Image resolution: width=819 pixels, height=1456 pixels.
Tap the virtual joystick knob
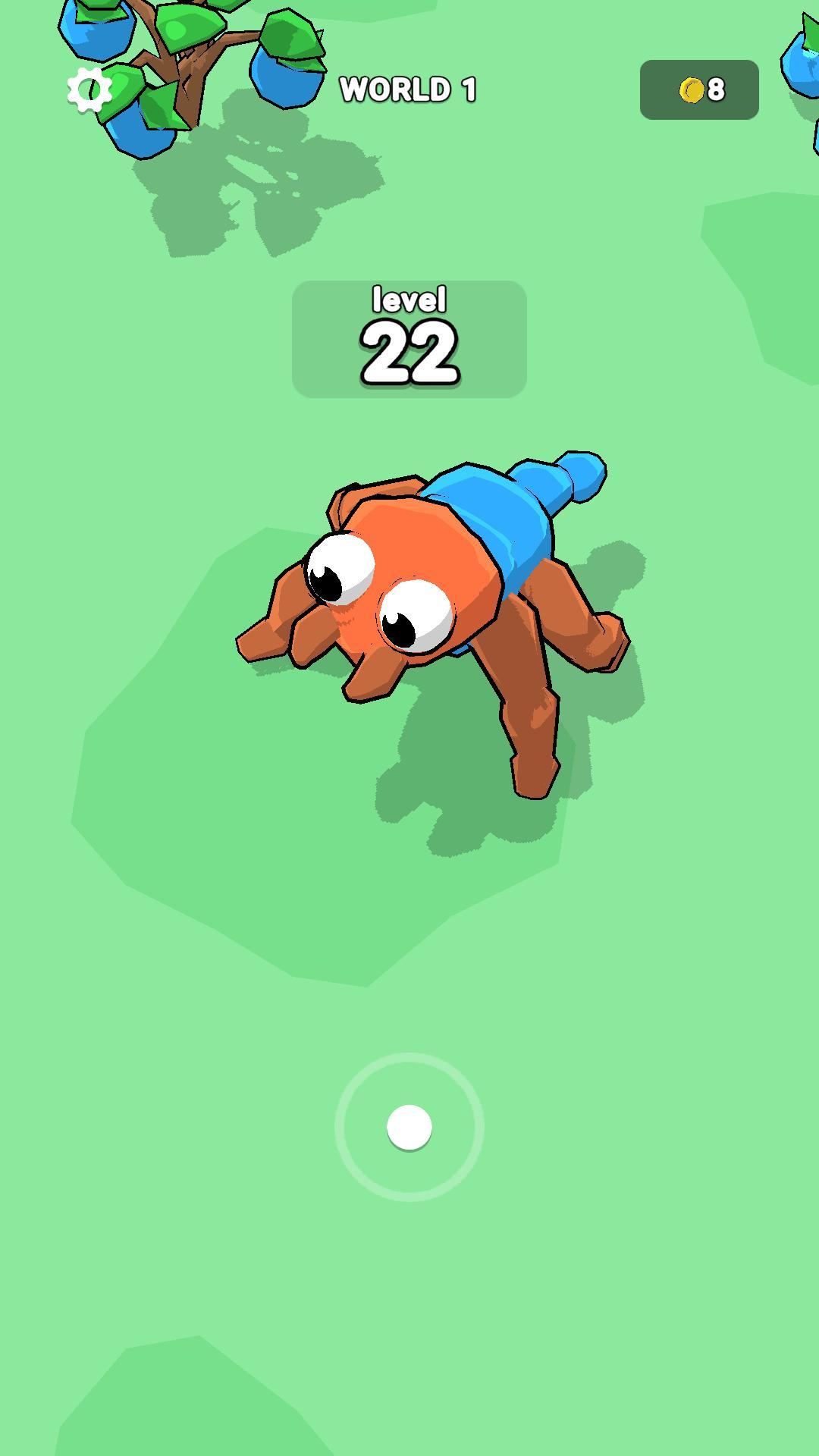click(409, 1127)
